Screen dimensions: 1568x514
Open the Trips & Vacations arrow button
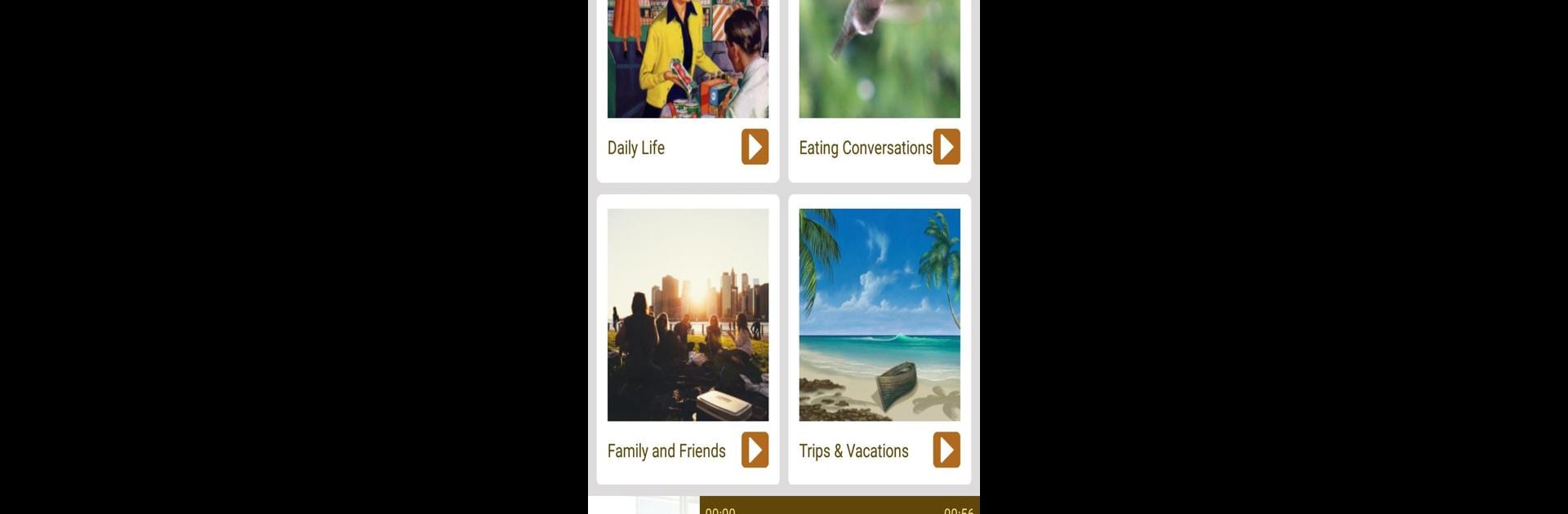[947, 450]
